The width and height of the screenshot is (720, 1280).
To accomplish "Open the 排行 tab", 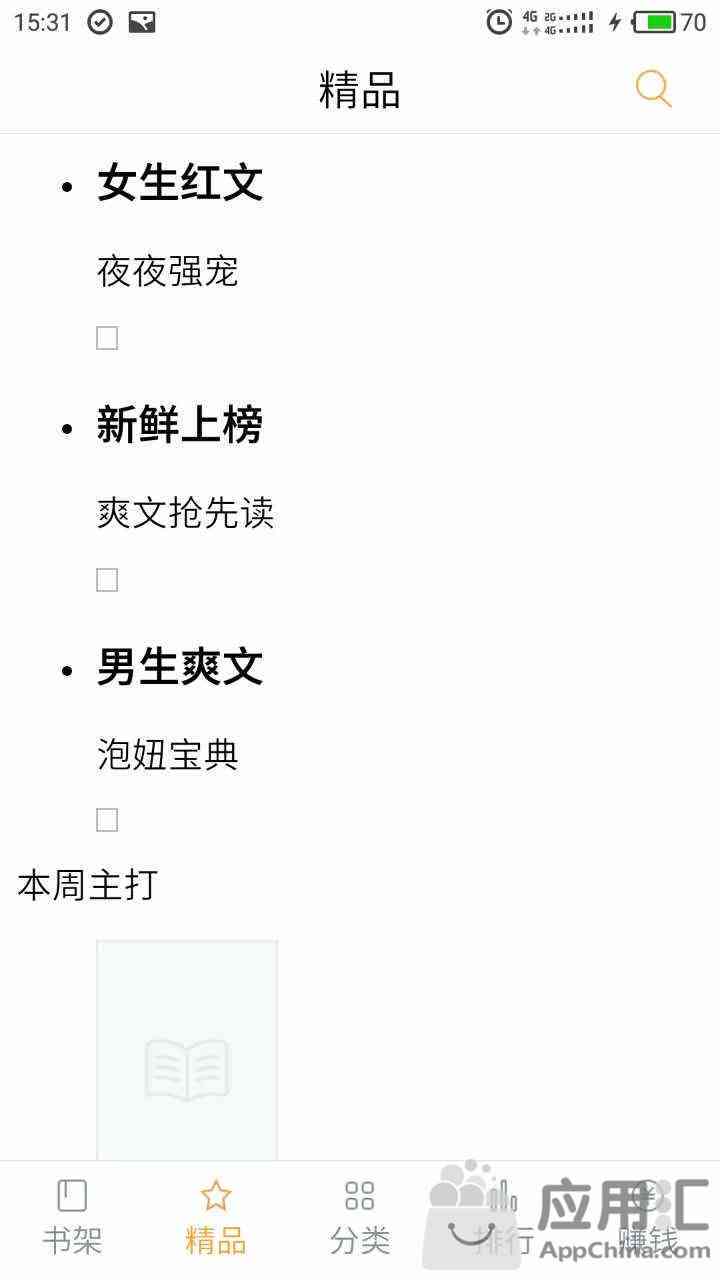I will pyautogui.click(x=504, y=1218).
